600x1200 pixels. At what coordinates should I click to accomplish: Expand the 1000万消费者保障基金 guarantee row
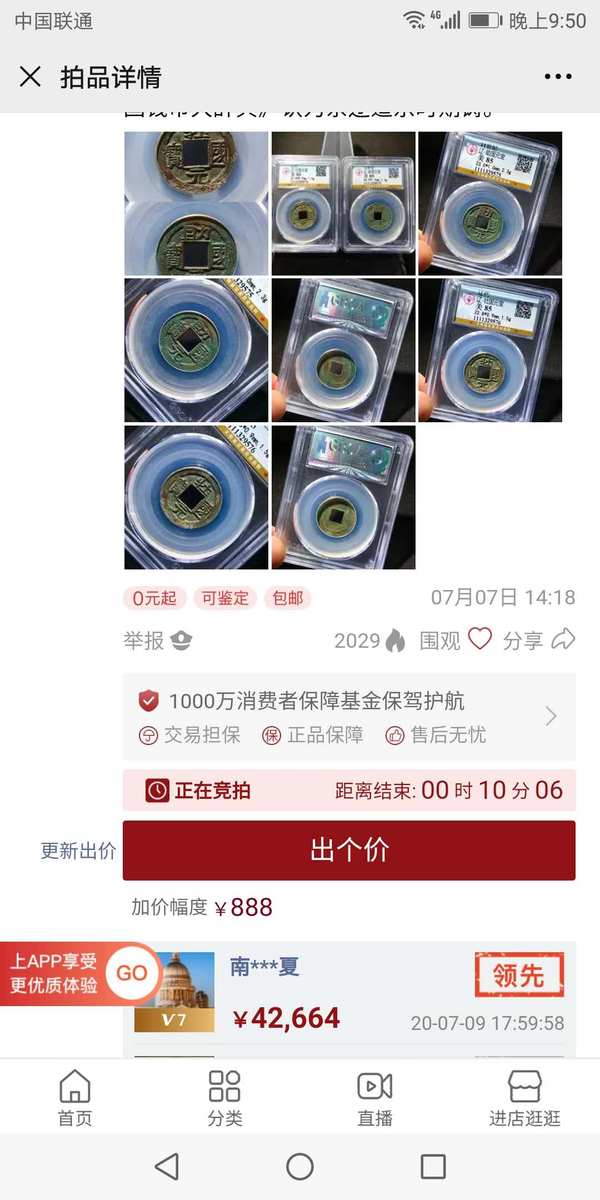[550, 716]
